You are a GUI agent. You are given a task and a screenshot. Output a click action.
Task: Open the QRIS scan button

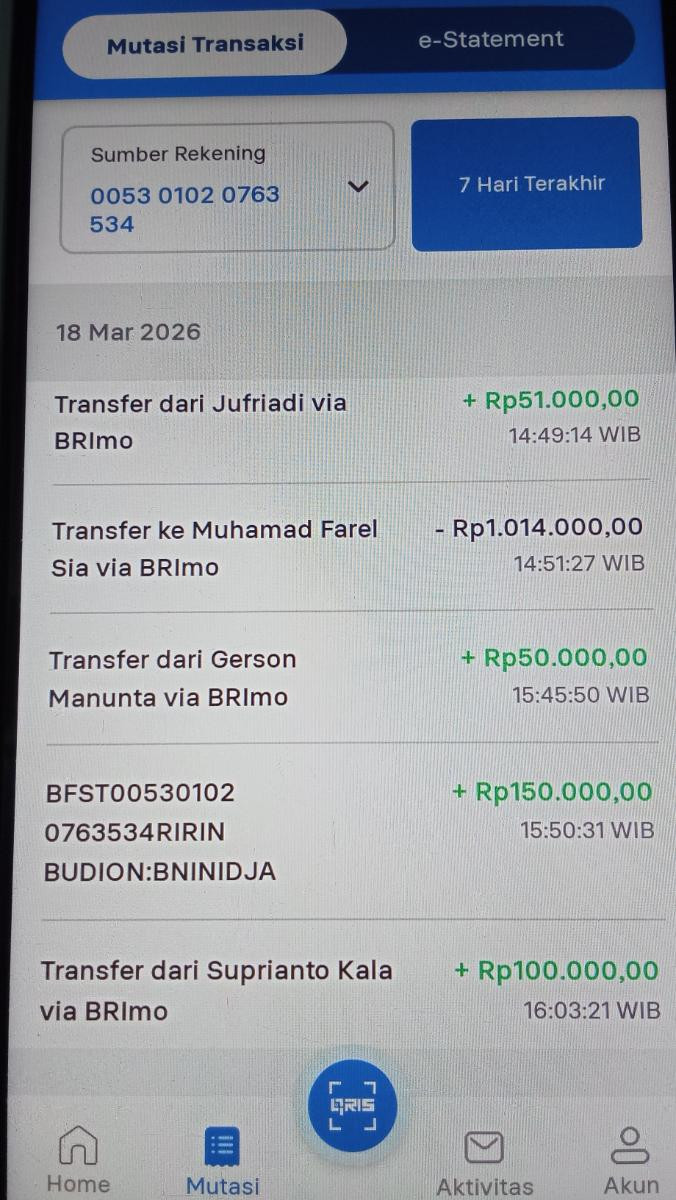[x=352, y=1107]
